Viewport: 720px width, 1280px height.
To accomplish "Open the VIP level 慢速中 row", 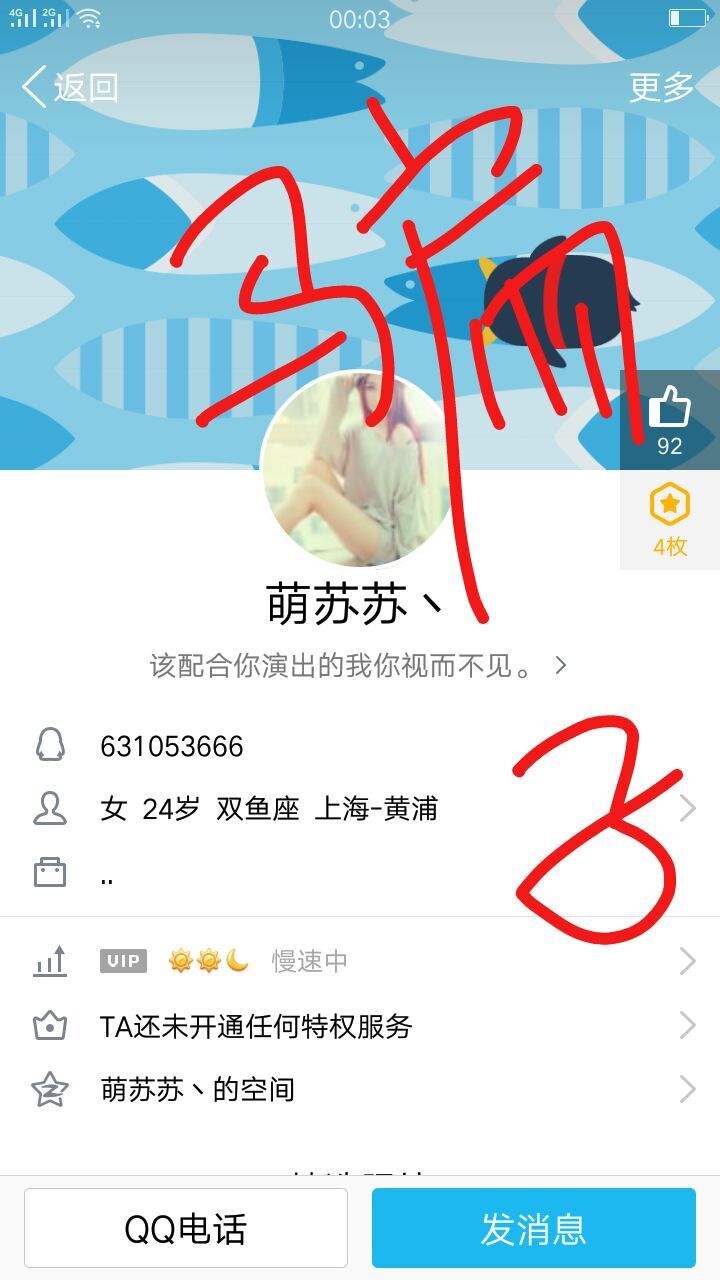I will (x=360, y=961).
